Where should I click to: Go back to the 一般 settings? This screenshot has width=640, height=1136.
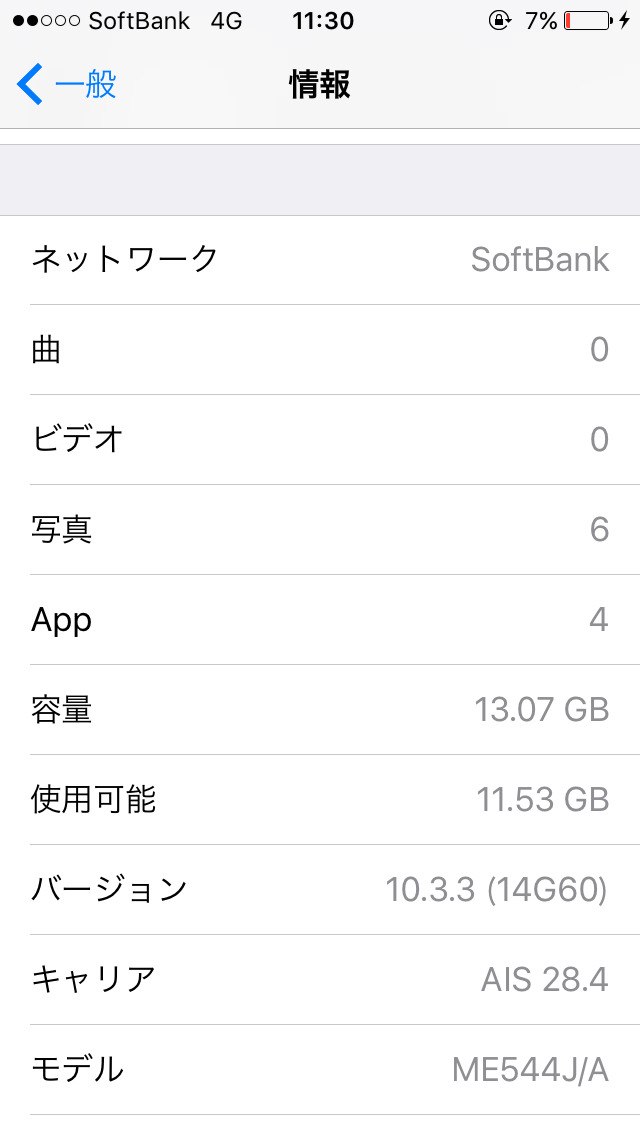click(x=67, y=85)
